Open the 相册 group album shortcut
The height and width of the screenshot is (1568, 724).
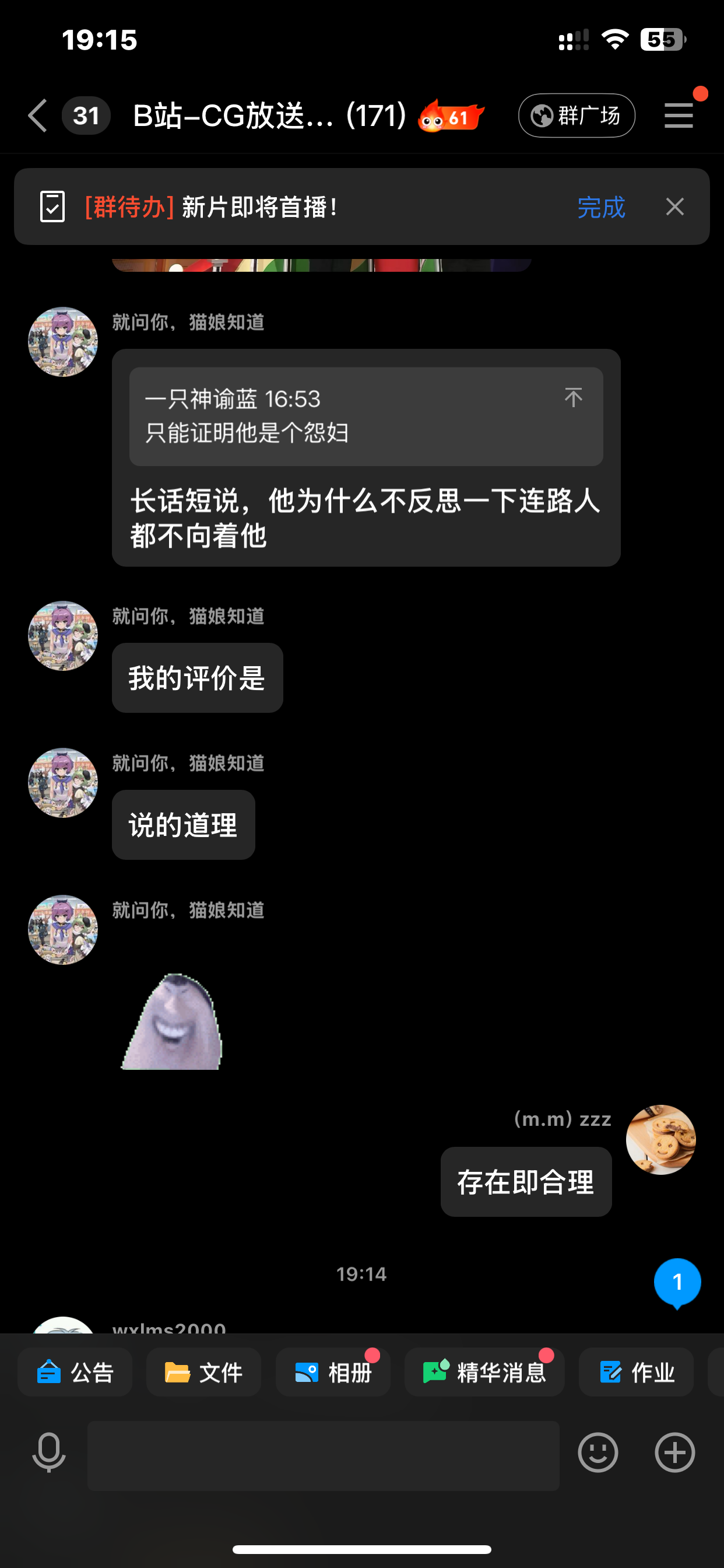[333, 1372]
